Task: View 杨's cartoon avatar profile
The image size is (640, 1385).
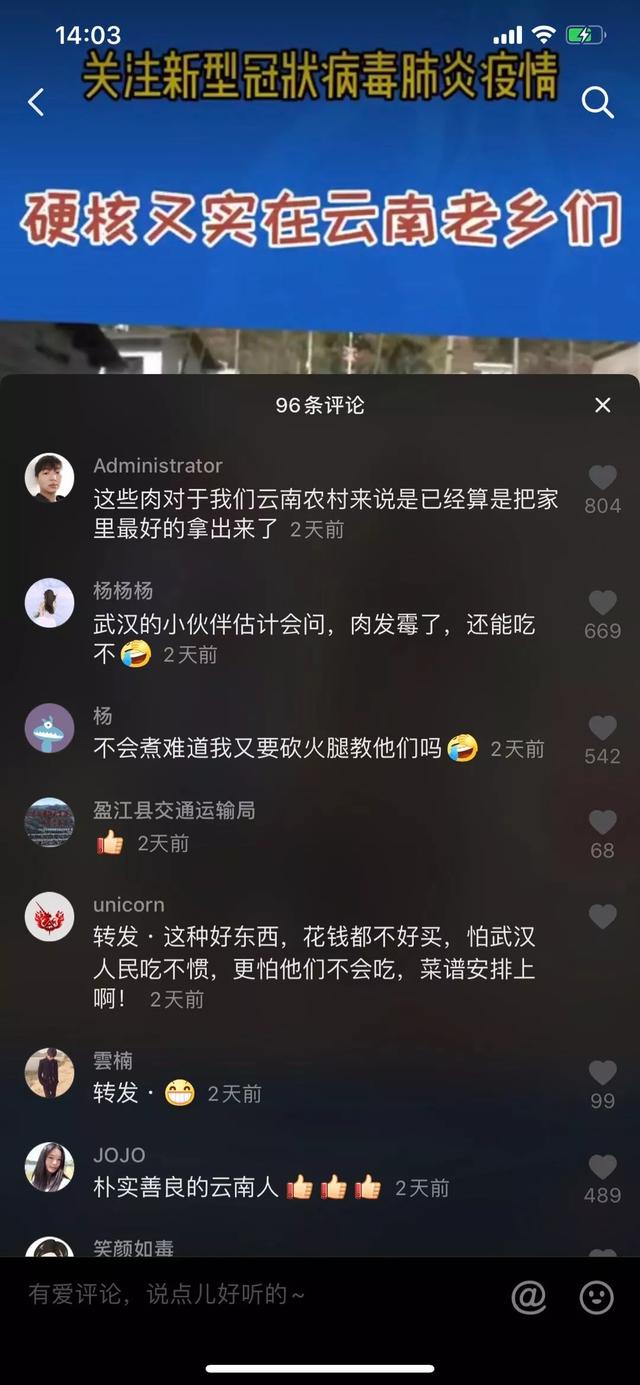Action: click(49, 728)
